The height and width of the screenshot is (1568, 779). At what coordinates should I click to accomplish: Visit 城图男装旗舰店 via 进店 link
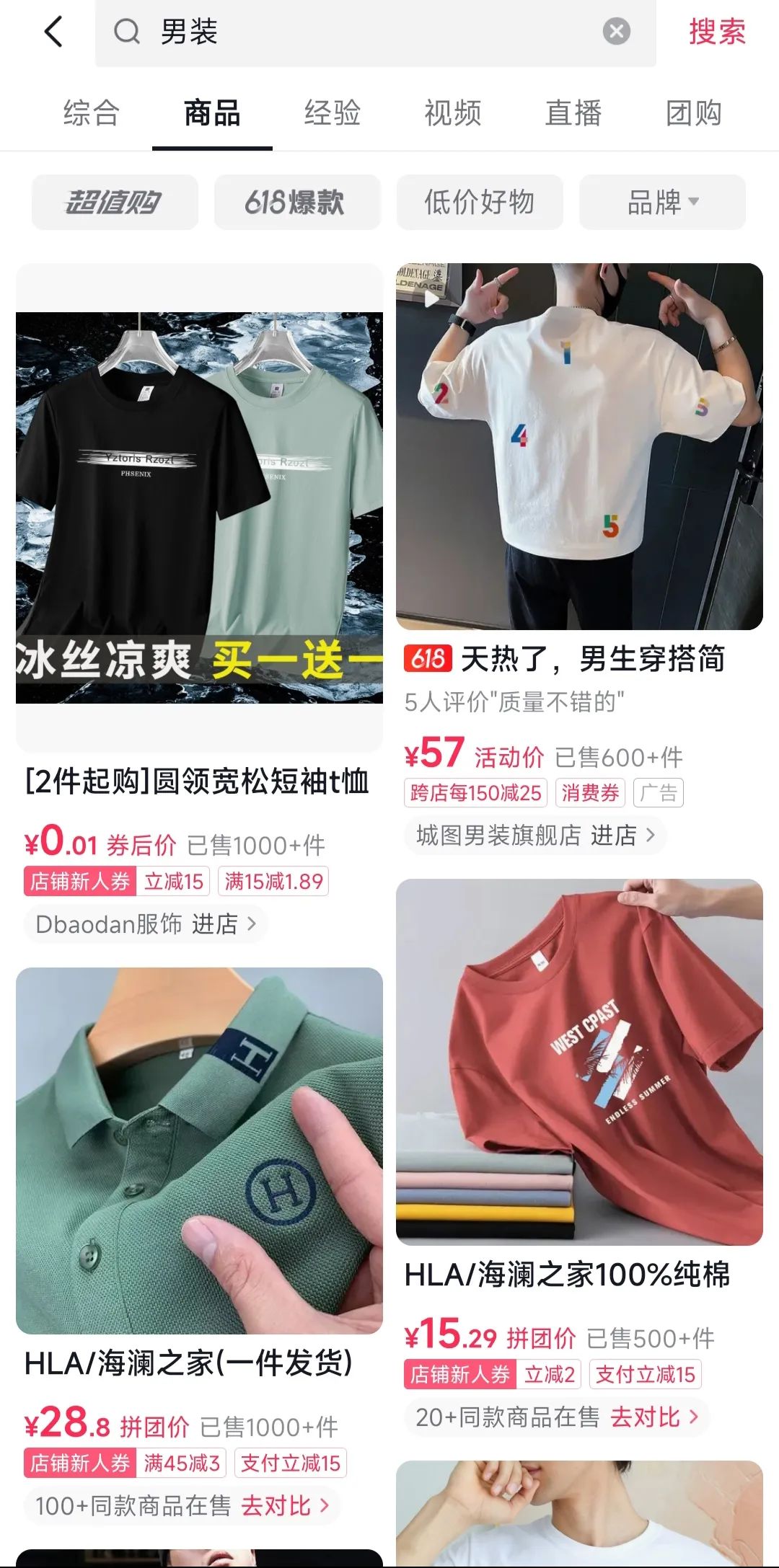tap(616, 835)
